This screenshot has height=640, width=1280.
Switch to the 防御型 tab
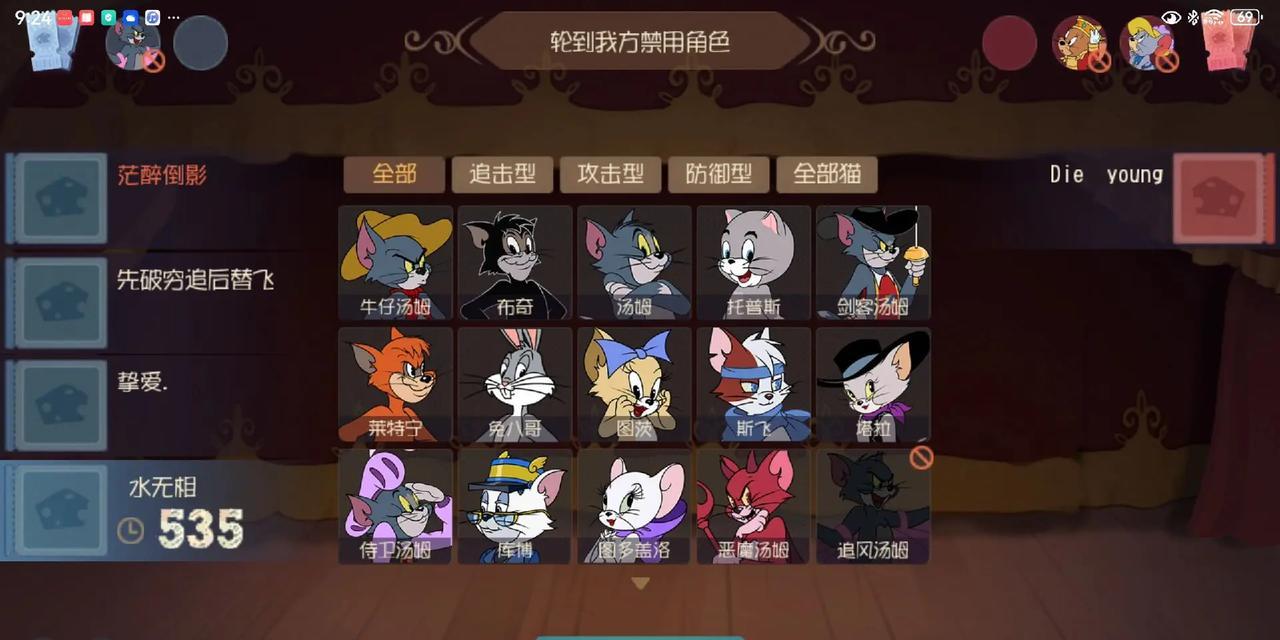pyautogui.click(x=718, y=174)
